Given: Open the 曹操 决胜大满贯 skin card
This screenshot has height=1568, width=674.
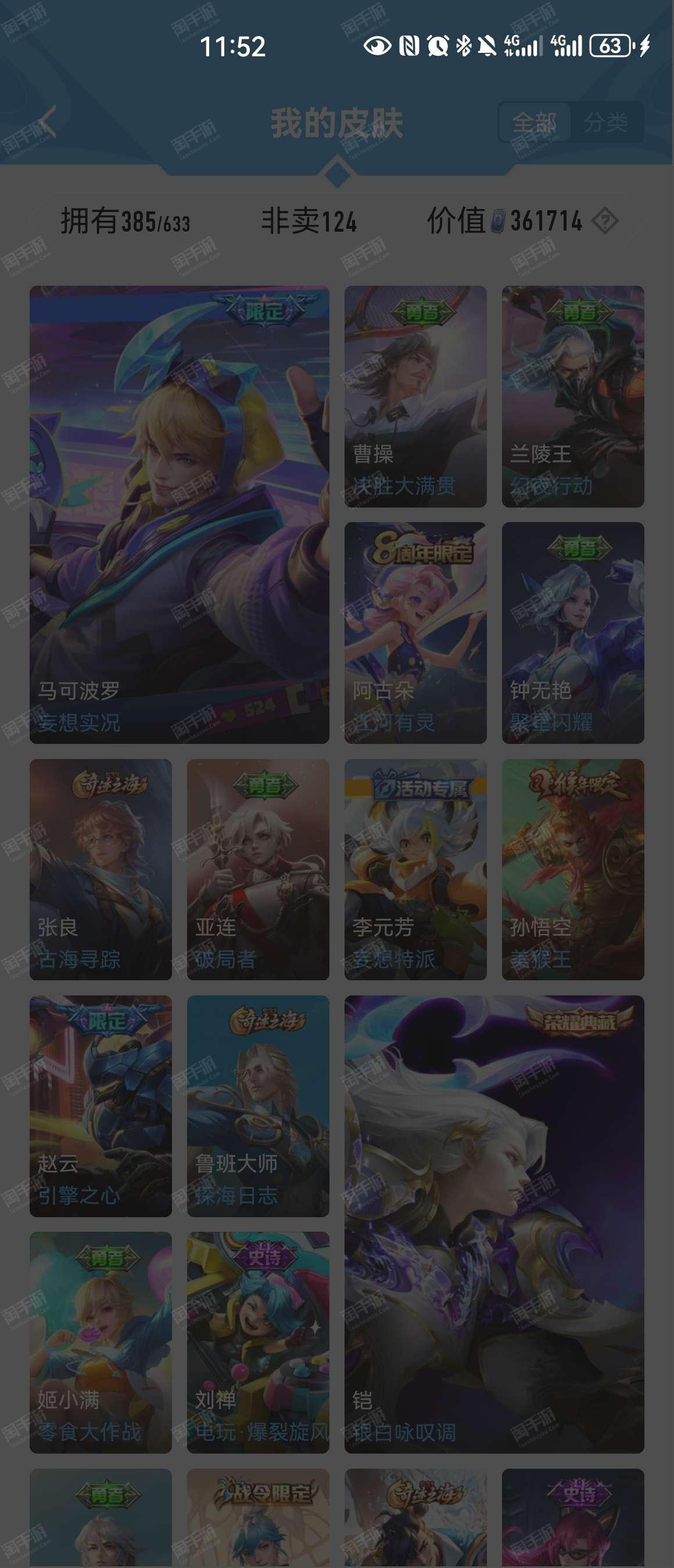Looking at the screenshot, I should tap(415, 396).
